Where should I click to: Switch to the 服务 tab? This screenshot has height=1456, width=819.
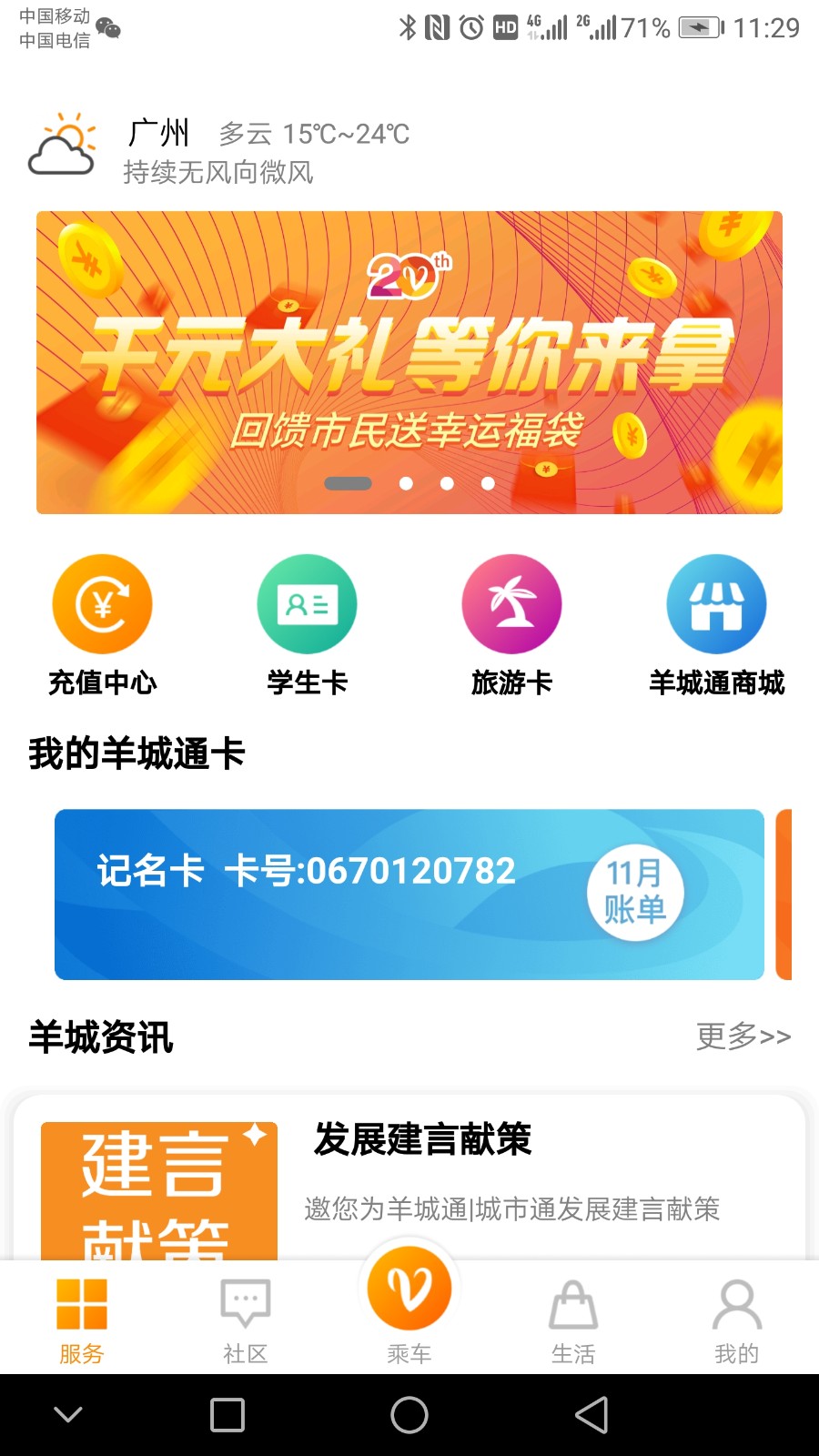pos(82,1319)
